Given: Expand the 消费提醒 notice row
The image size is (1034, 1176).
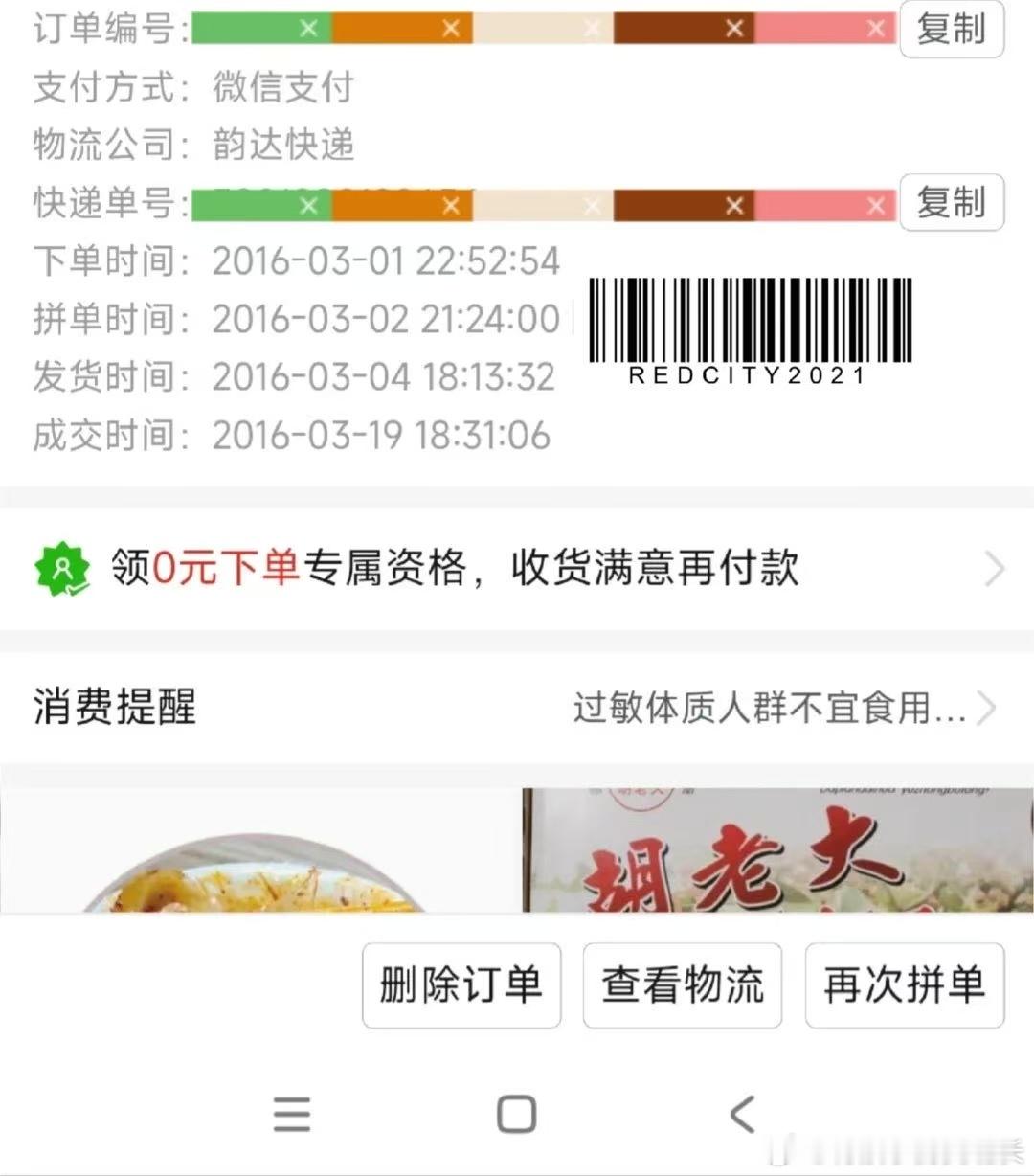Looking at the screenshot, I should tap(517, 708).
